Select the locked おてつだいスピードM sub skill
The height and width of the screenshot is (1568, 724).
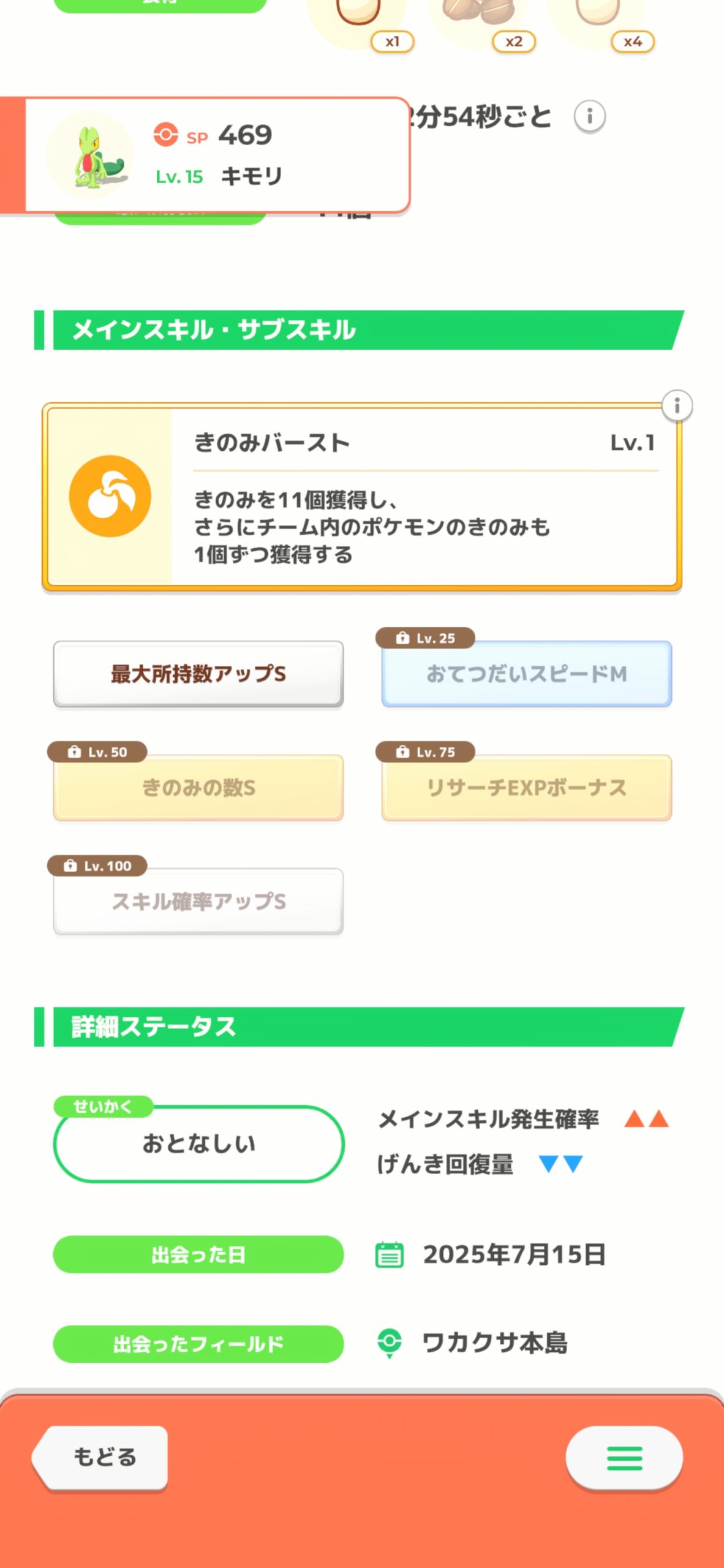(527, 674)
